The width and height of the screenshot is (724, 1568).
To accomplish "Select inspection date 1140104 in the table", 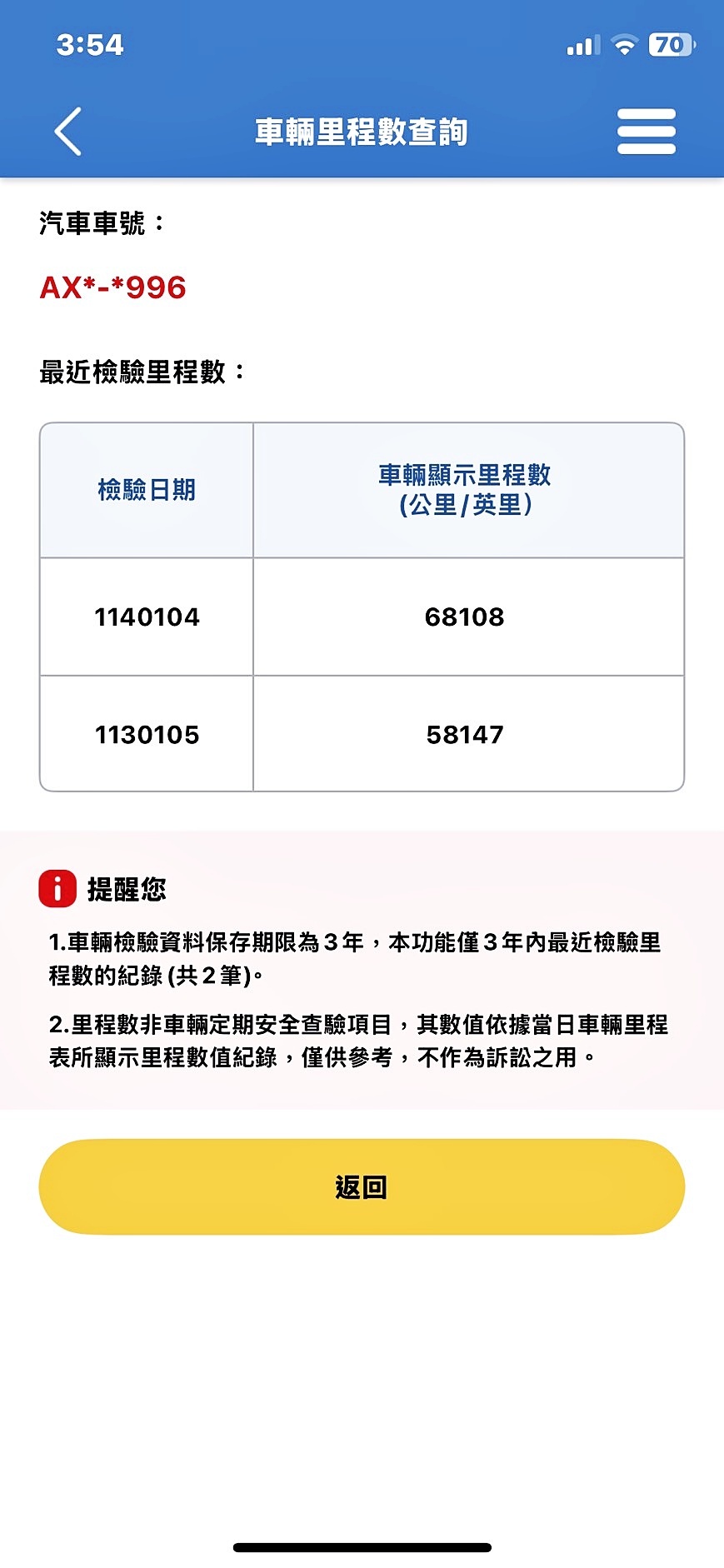I will [147, 617].
